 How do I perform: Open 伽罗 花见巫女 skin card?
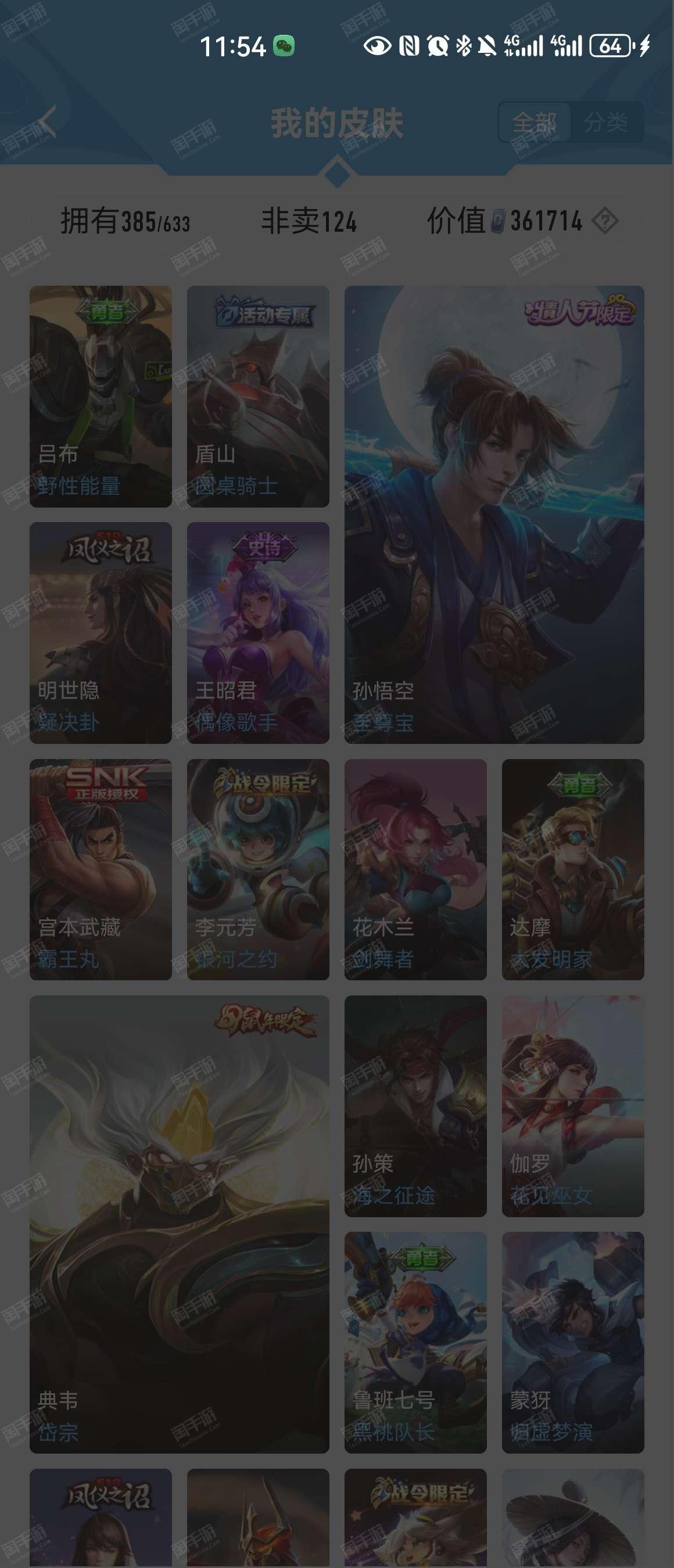tap(572, 1106)
